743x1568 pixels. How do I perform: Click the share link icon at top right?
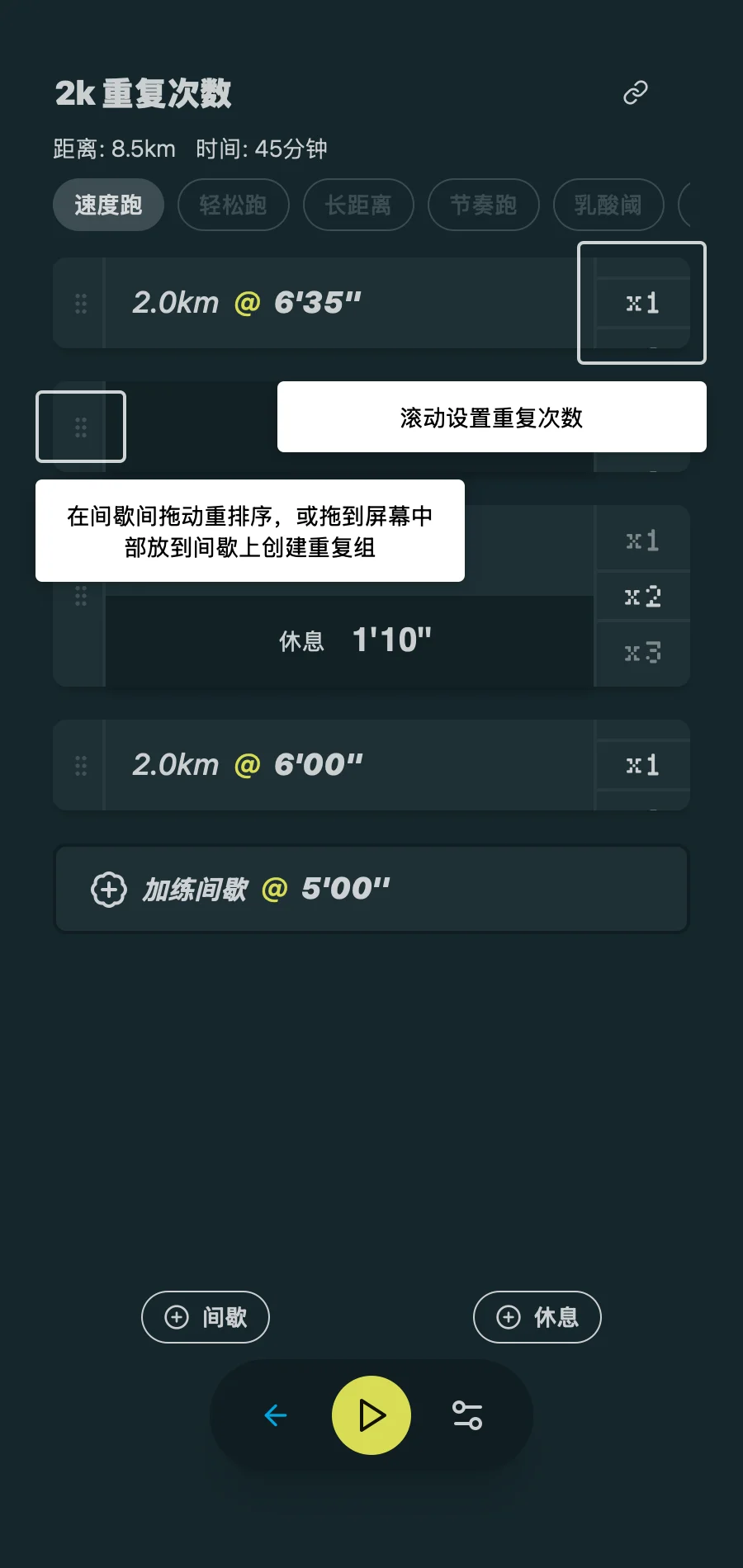634,92
